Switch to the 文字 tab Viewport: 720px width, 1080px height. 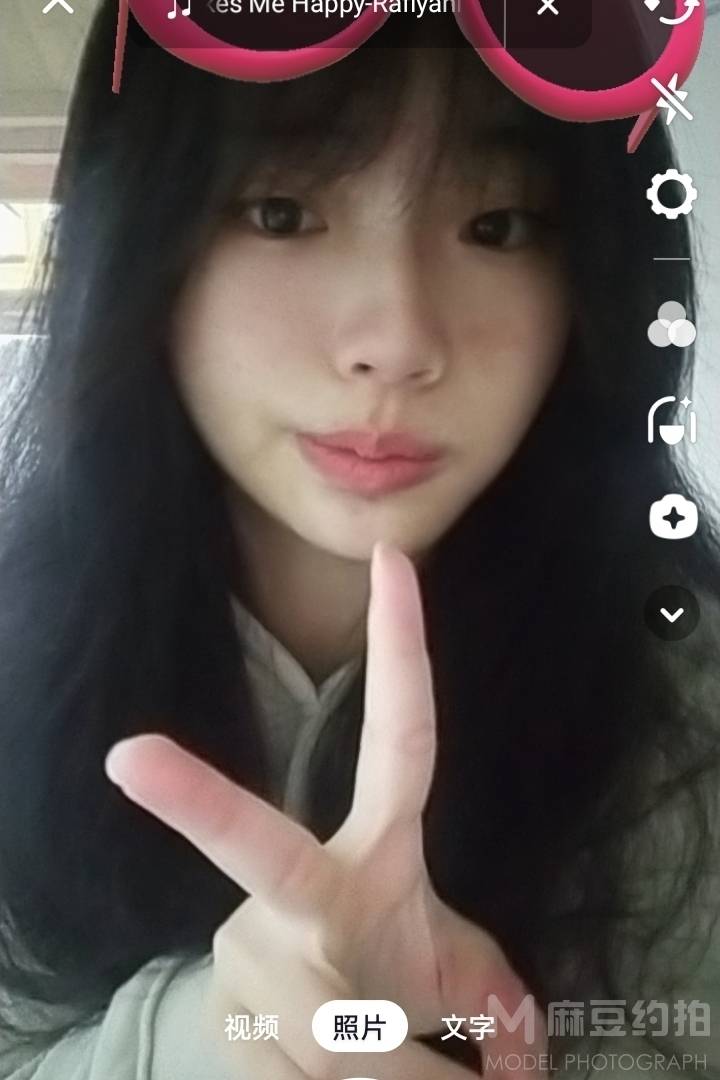pyautogui.click(x=468, y=1027)
